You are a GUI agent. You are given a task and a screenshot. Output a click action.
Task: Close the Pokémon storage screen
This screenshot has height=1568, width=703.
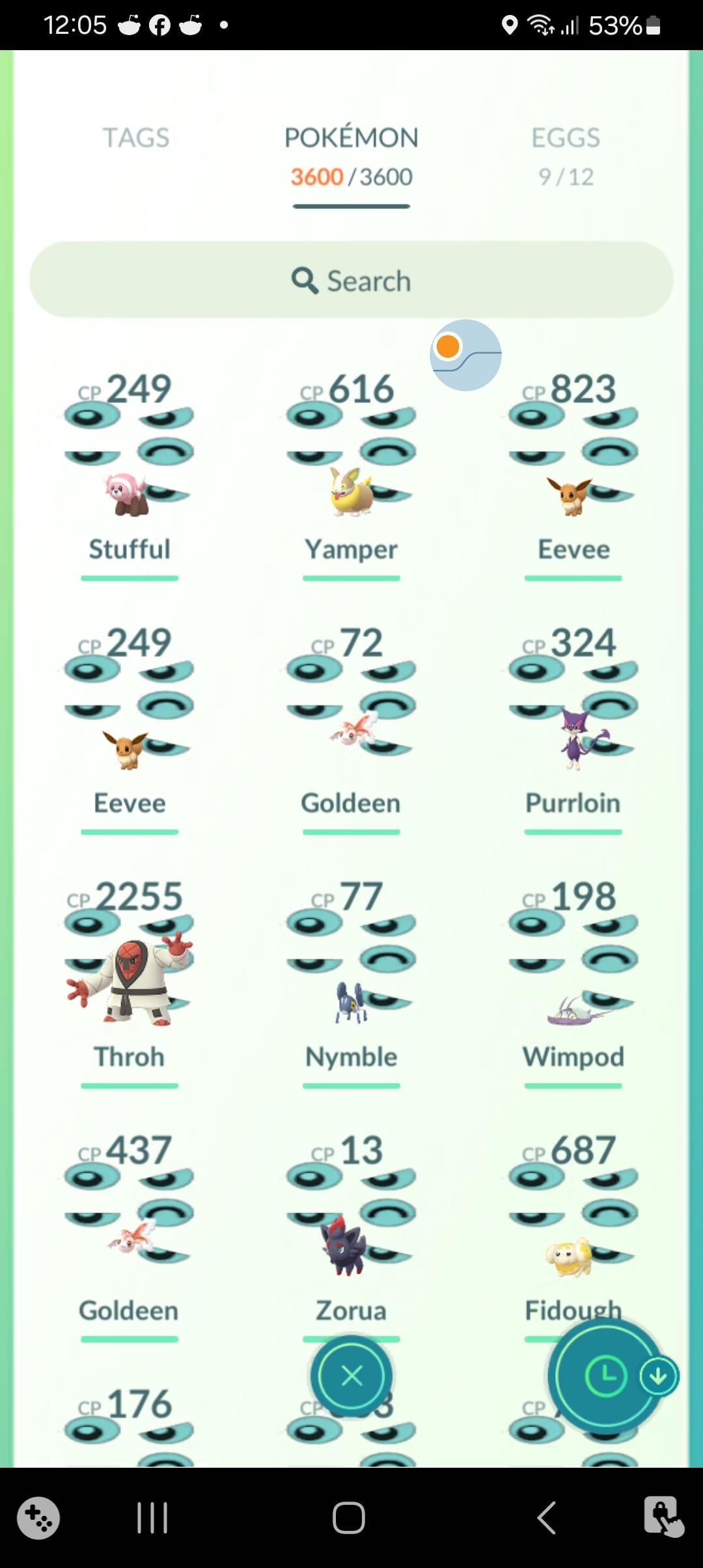tap(351, 1377)
